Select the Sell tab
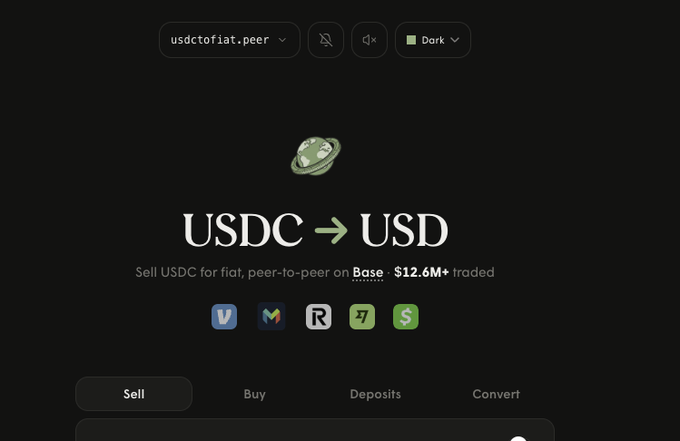This screenshot has height=441, width=680. 134,394
